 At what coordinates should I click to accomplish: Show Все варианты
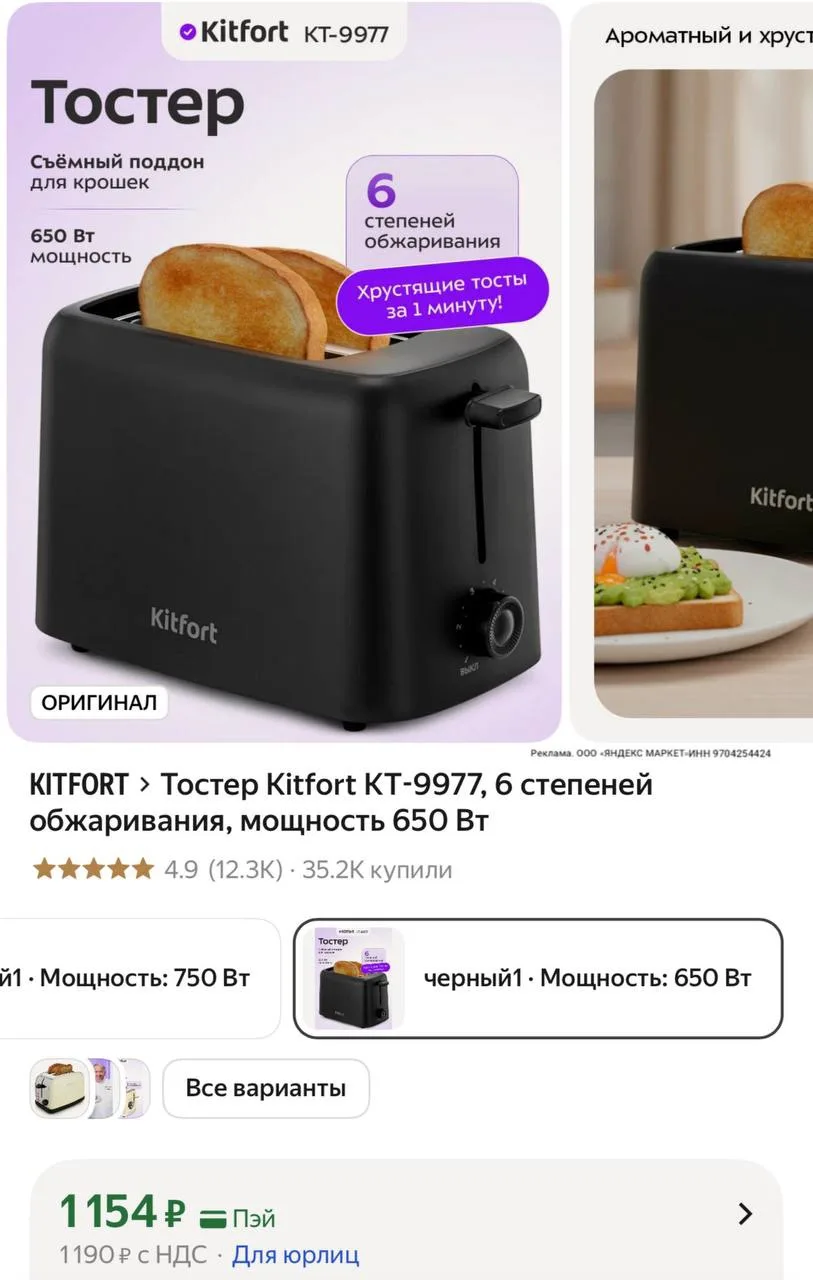(x=266, y=1088)
